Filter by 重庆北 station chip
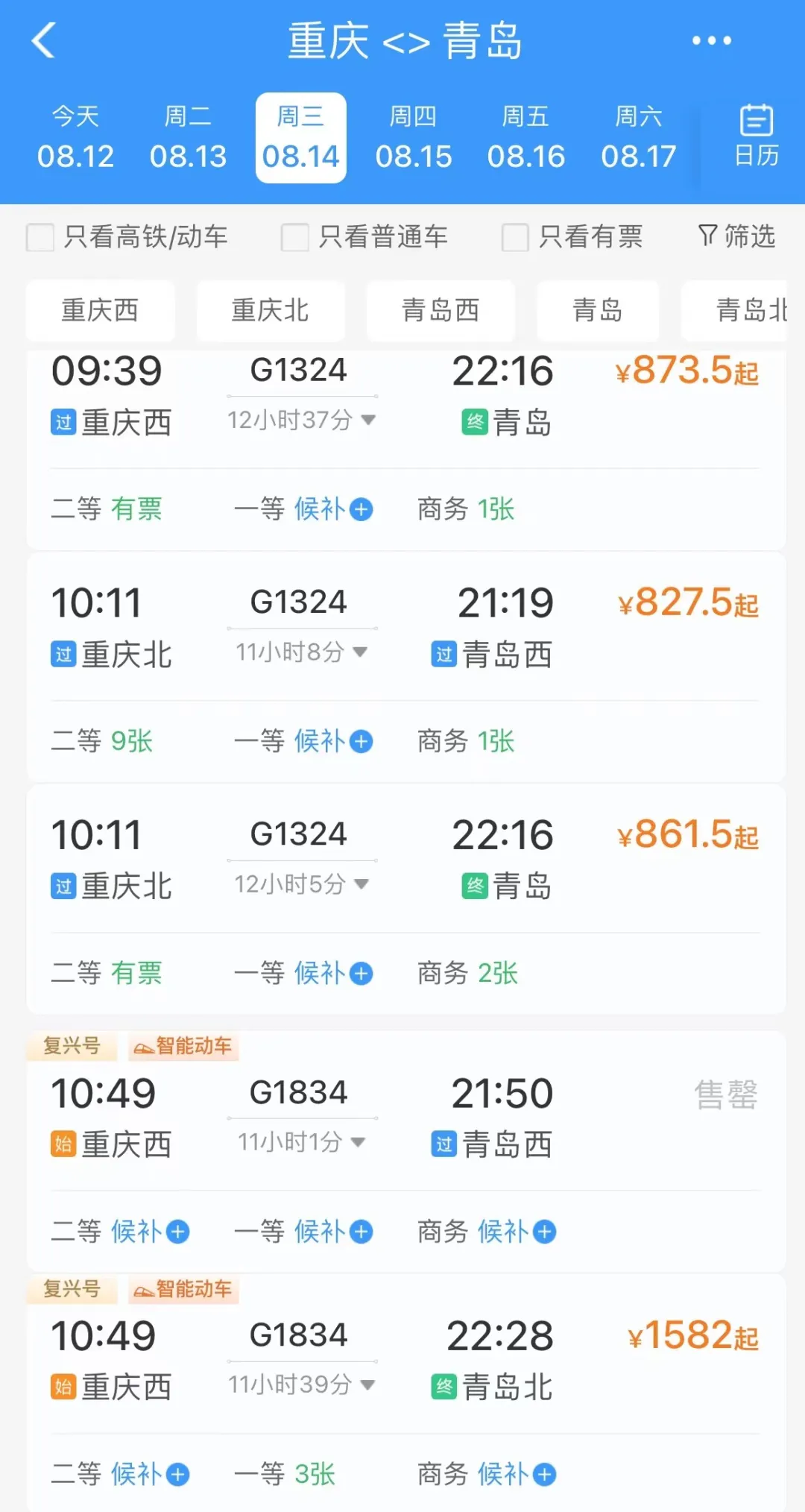Image resolution: width=805 pixels, height=1512 pixels. (x=271, y=310)
